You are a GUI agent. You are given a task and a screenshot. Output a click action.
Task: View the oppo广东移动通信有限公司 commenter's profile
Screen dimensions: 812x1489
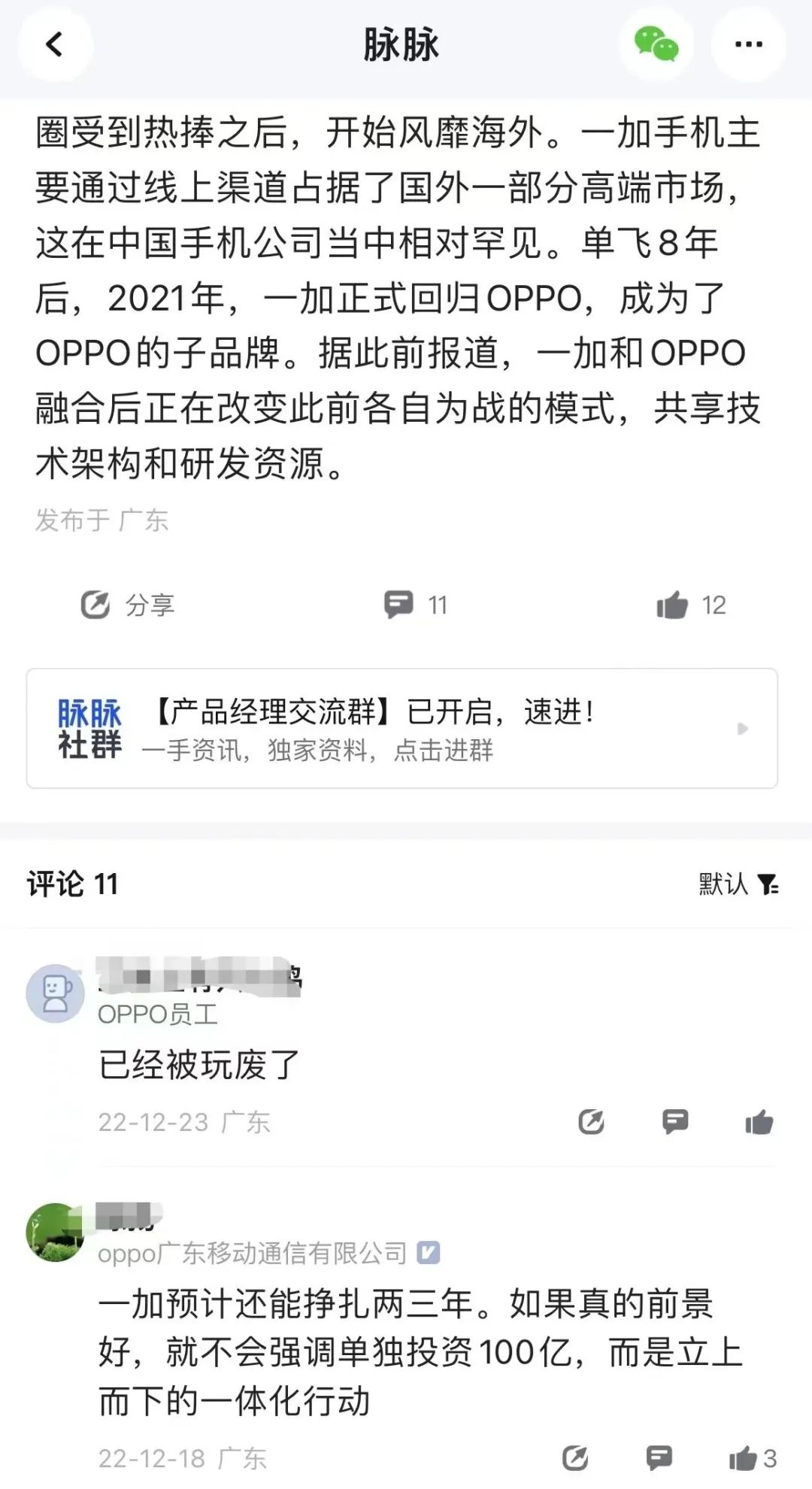(56, 1232)
